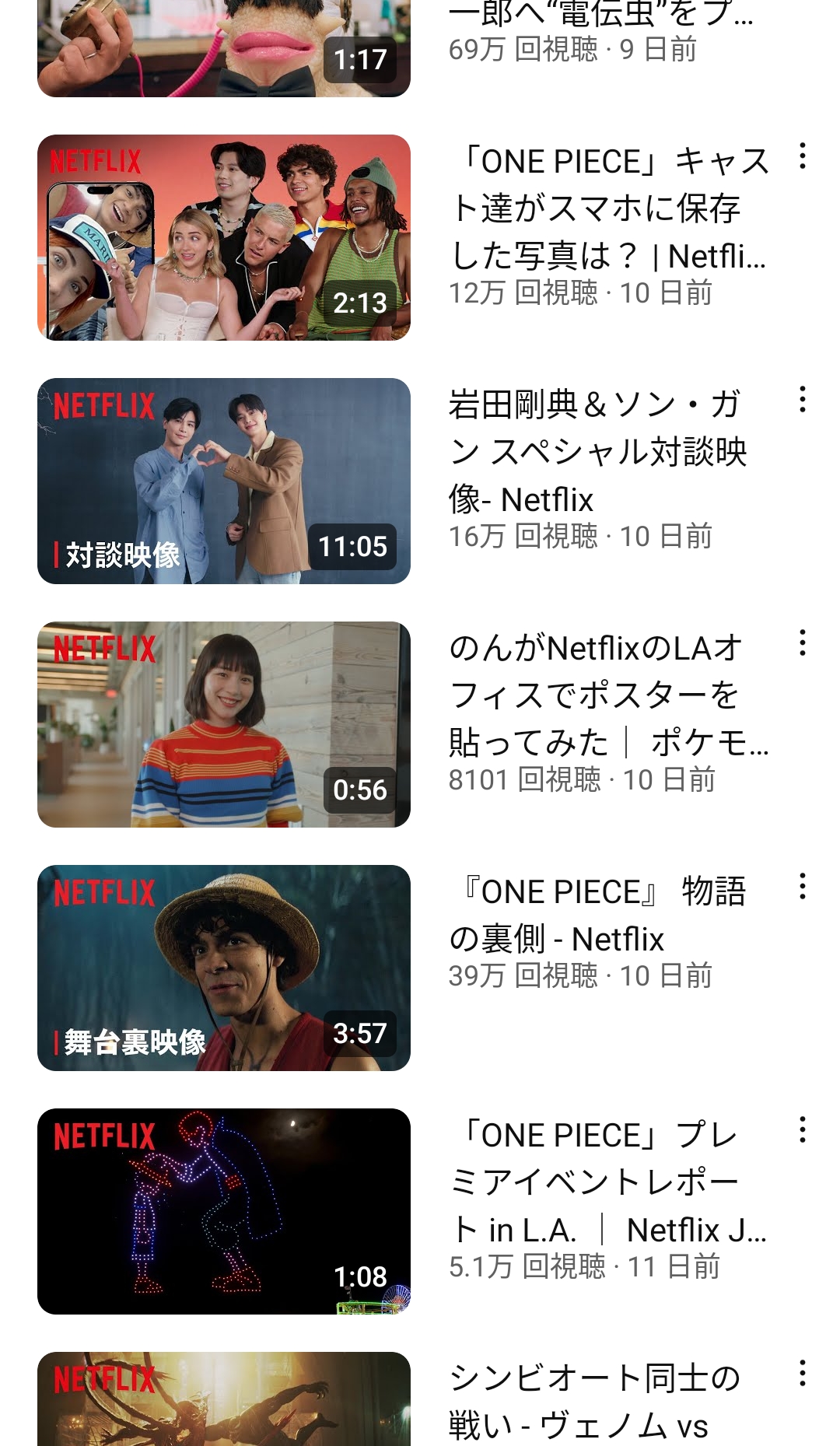Play the のん Netflix LAオフィス poster video
840x1446 pixels.
point(224,724)
